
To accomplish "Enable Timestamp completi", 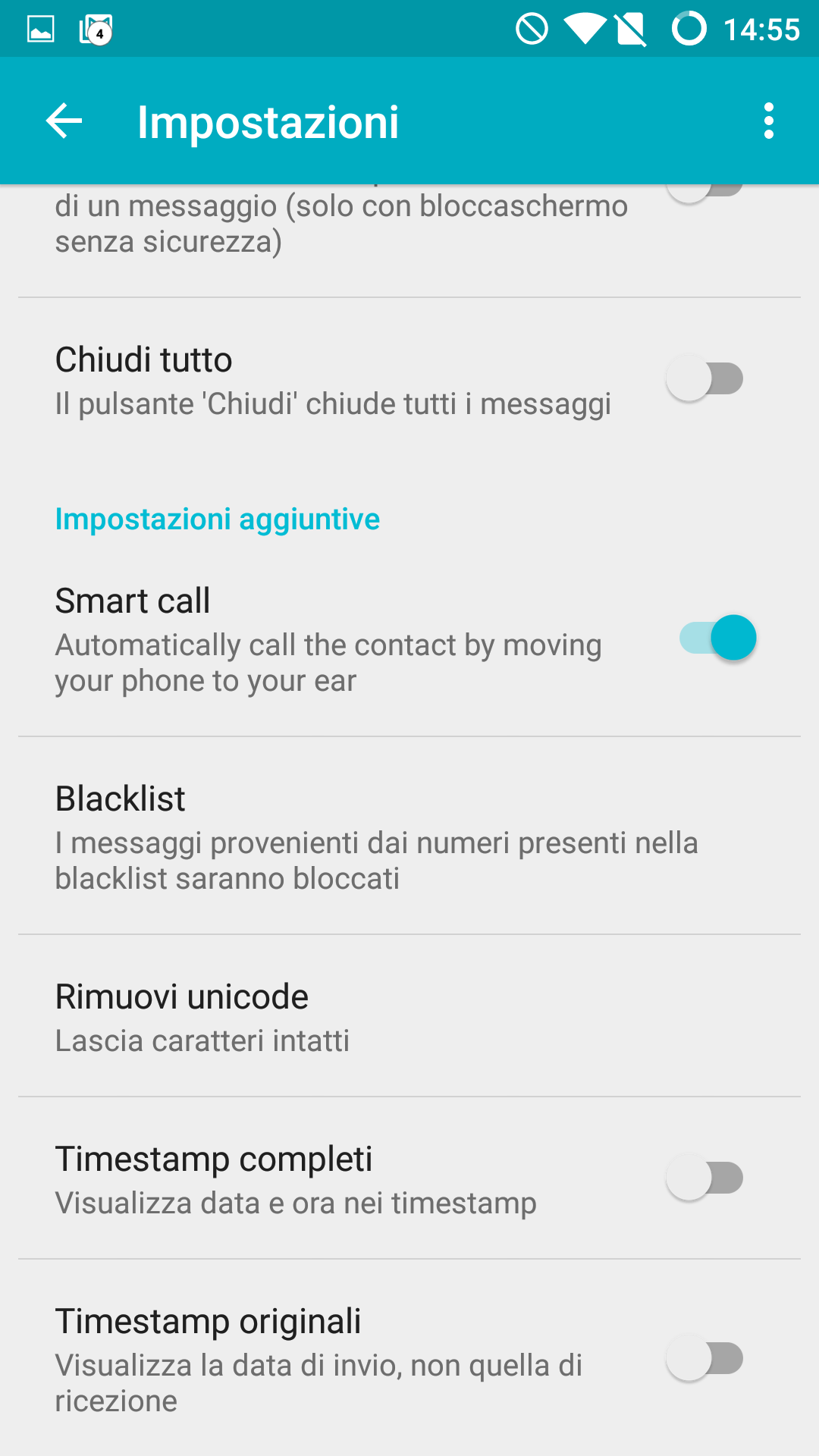I will click(704, 1178).
